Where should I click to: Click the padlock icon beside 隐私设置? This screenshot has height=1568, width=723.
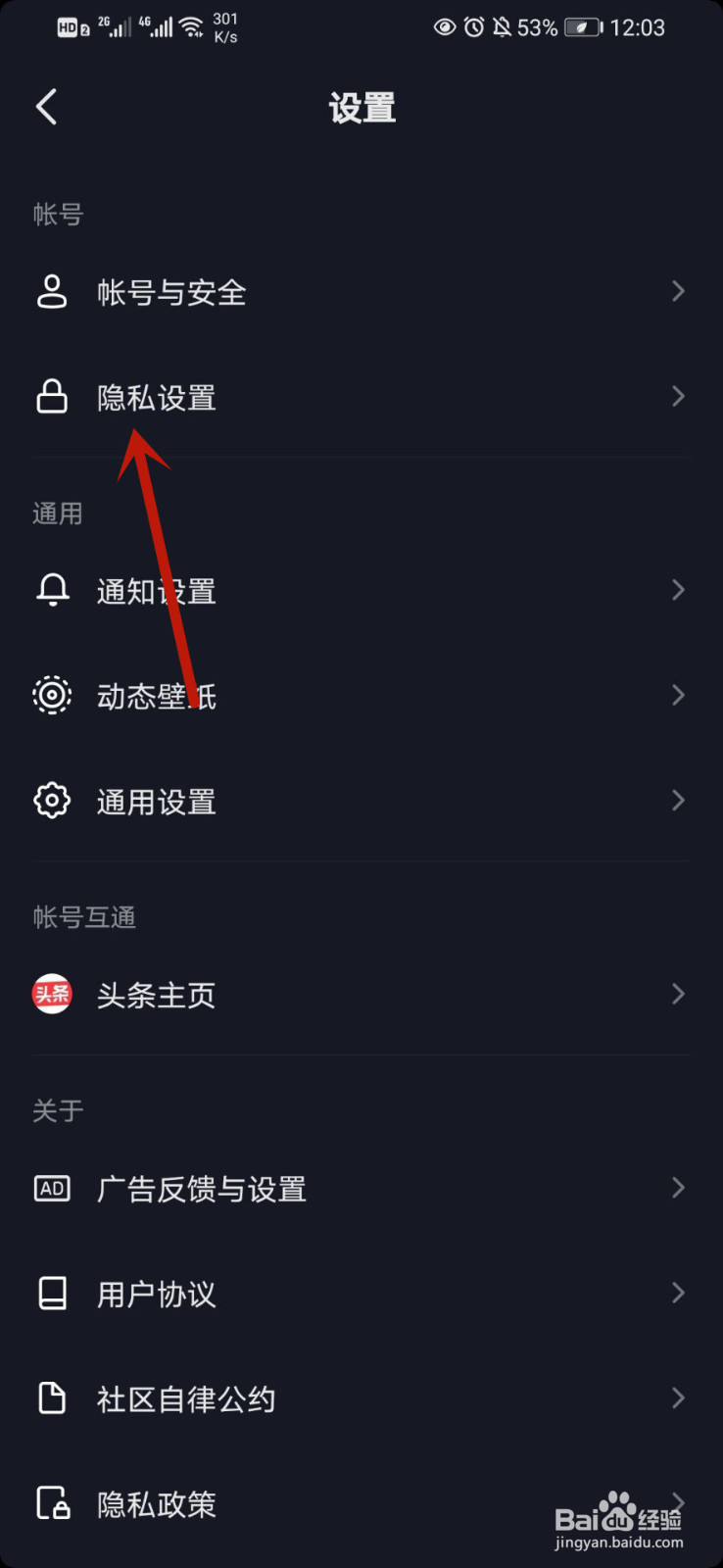[x=52, y=396]
